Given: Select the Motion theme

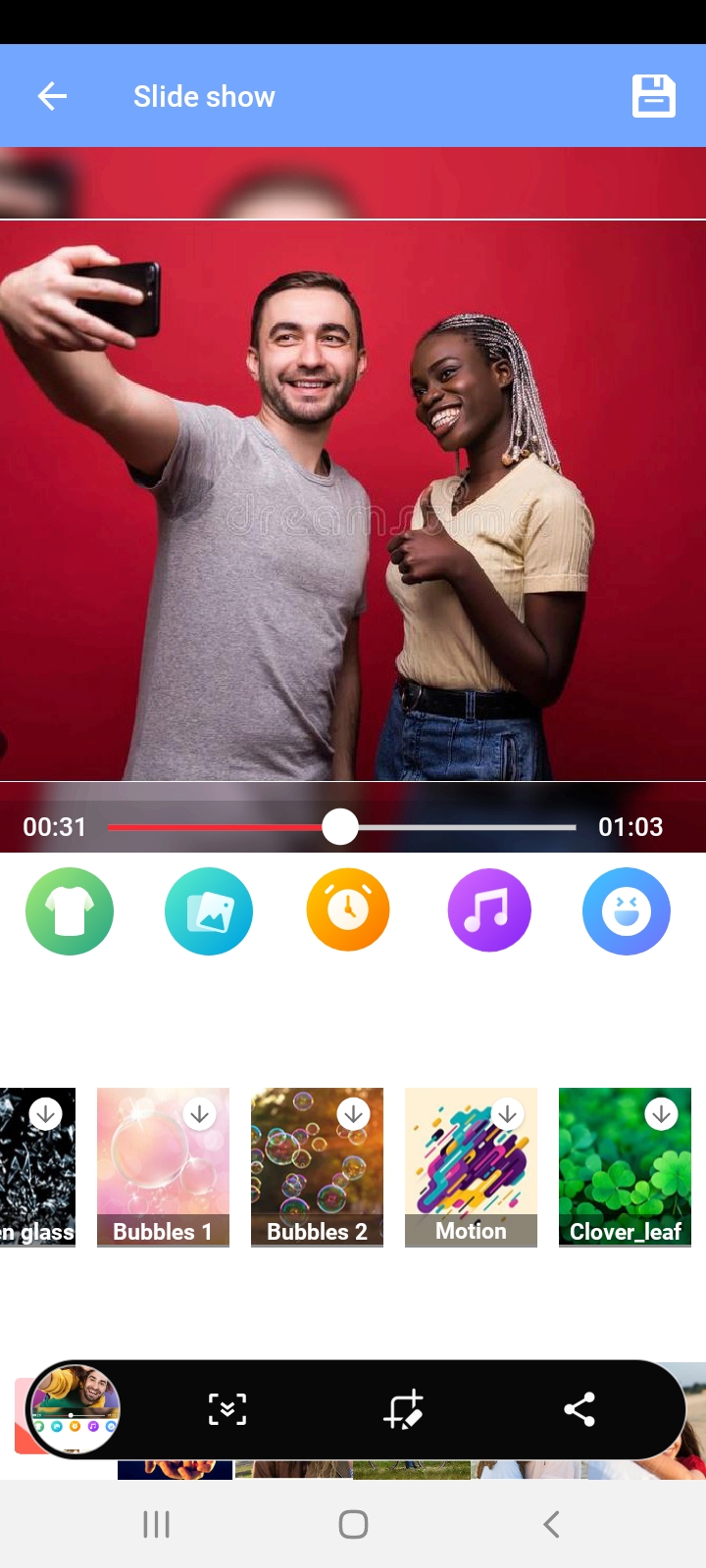Looking at the screenshot, I should tap(471, 1166).
